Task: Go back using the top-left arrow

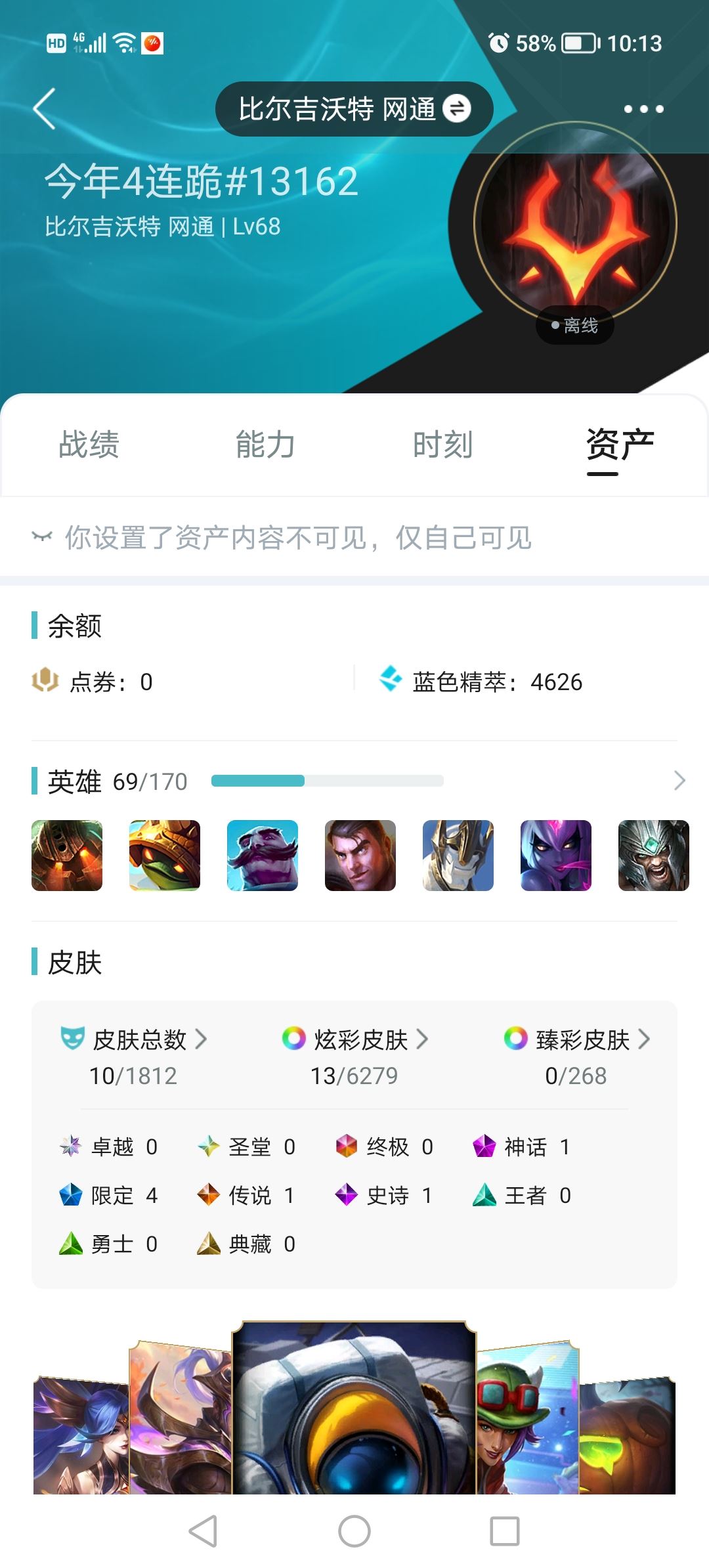Action: 45,109
